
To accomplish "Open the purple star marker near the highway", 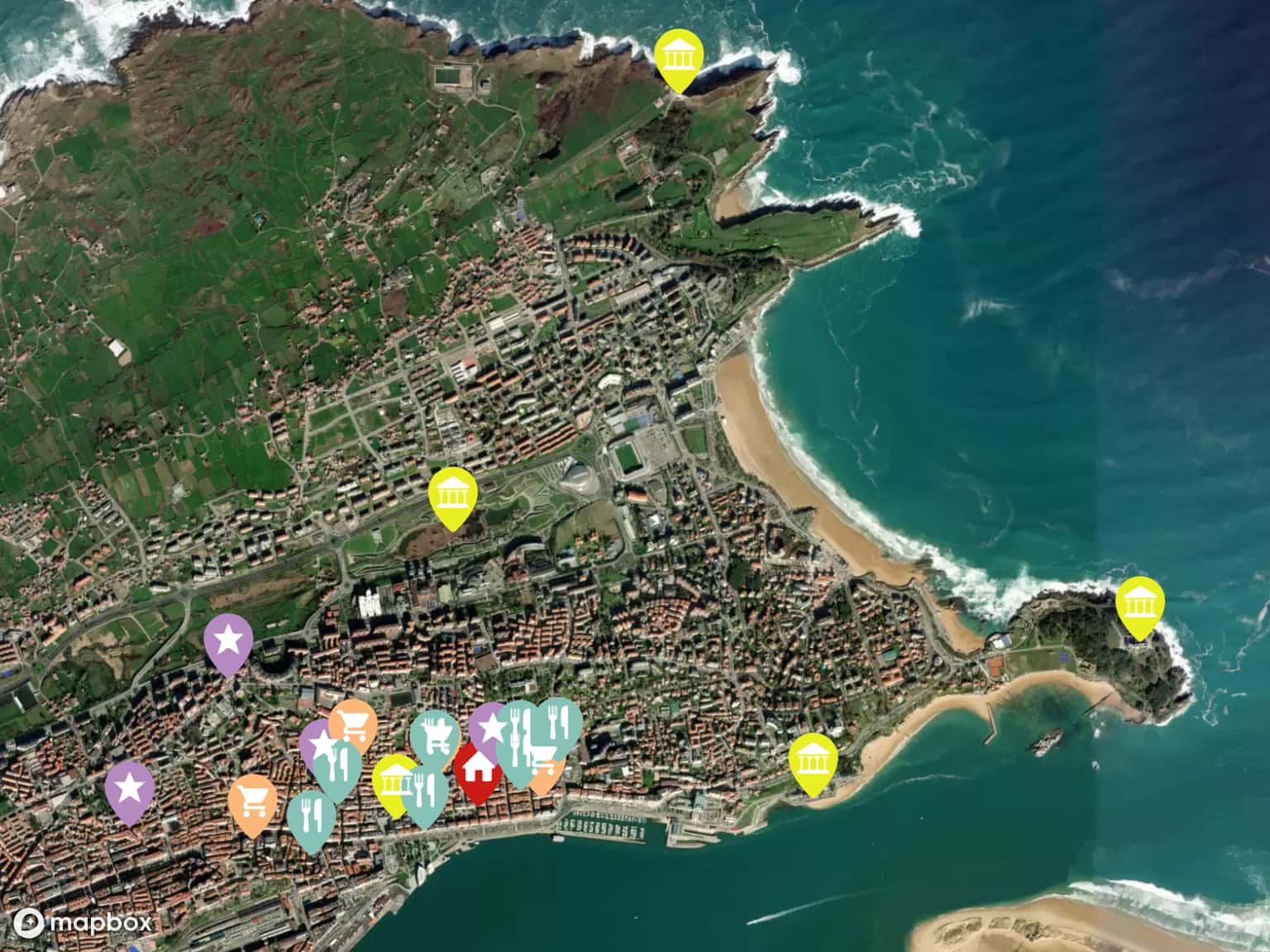I will [x=228, y=640].
